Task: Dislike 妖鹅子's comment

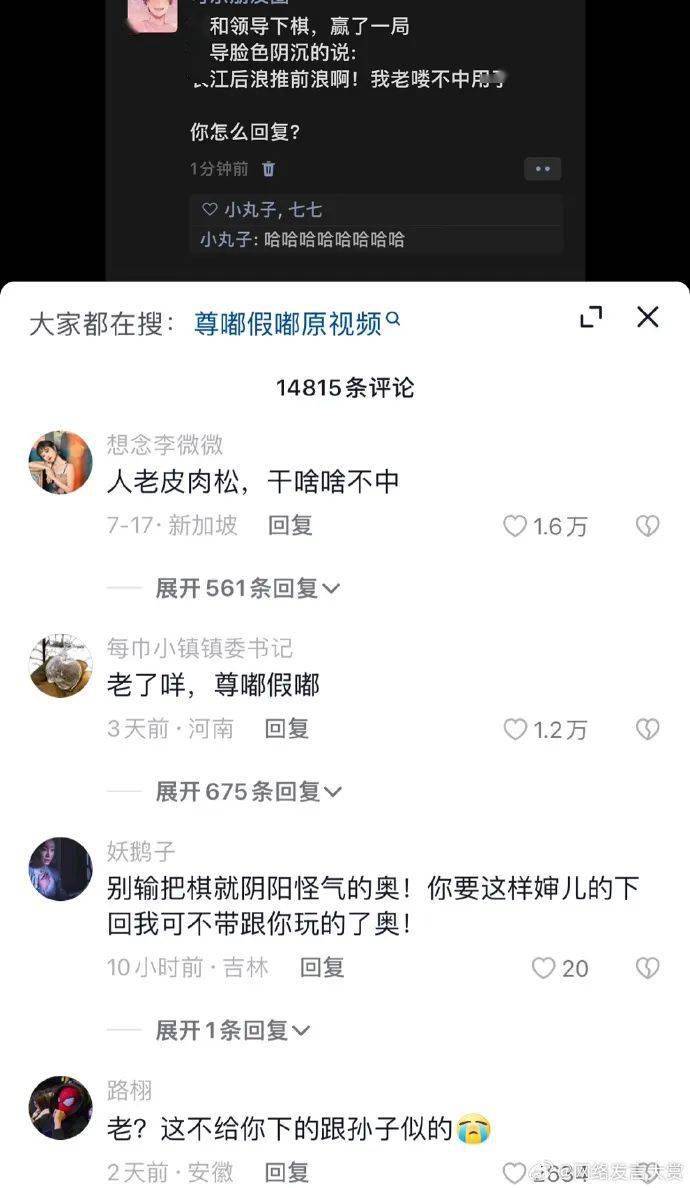Action: pyautogui.click(x=648, y=967)
